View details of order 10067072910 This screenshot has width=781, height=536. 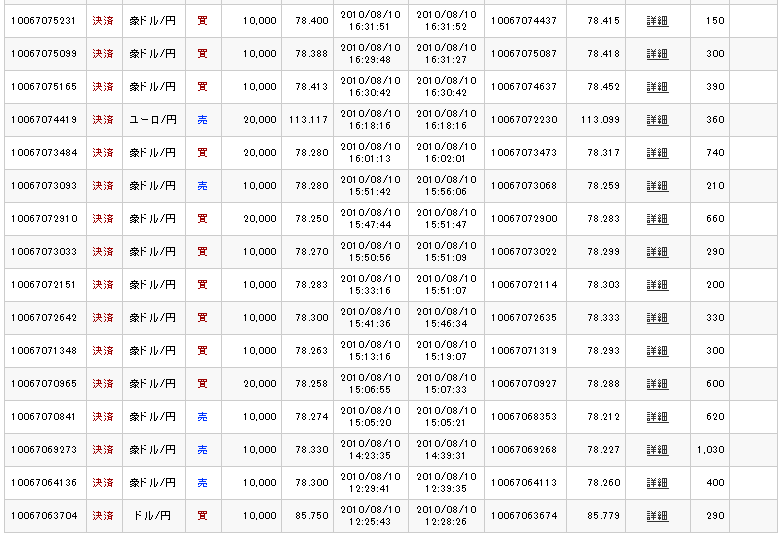[657, 219]
